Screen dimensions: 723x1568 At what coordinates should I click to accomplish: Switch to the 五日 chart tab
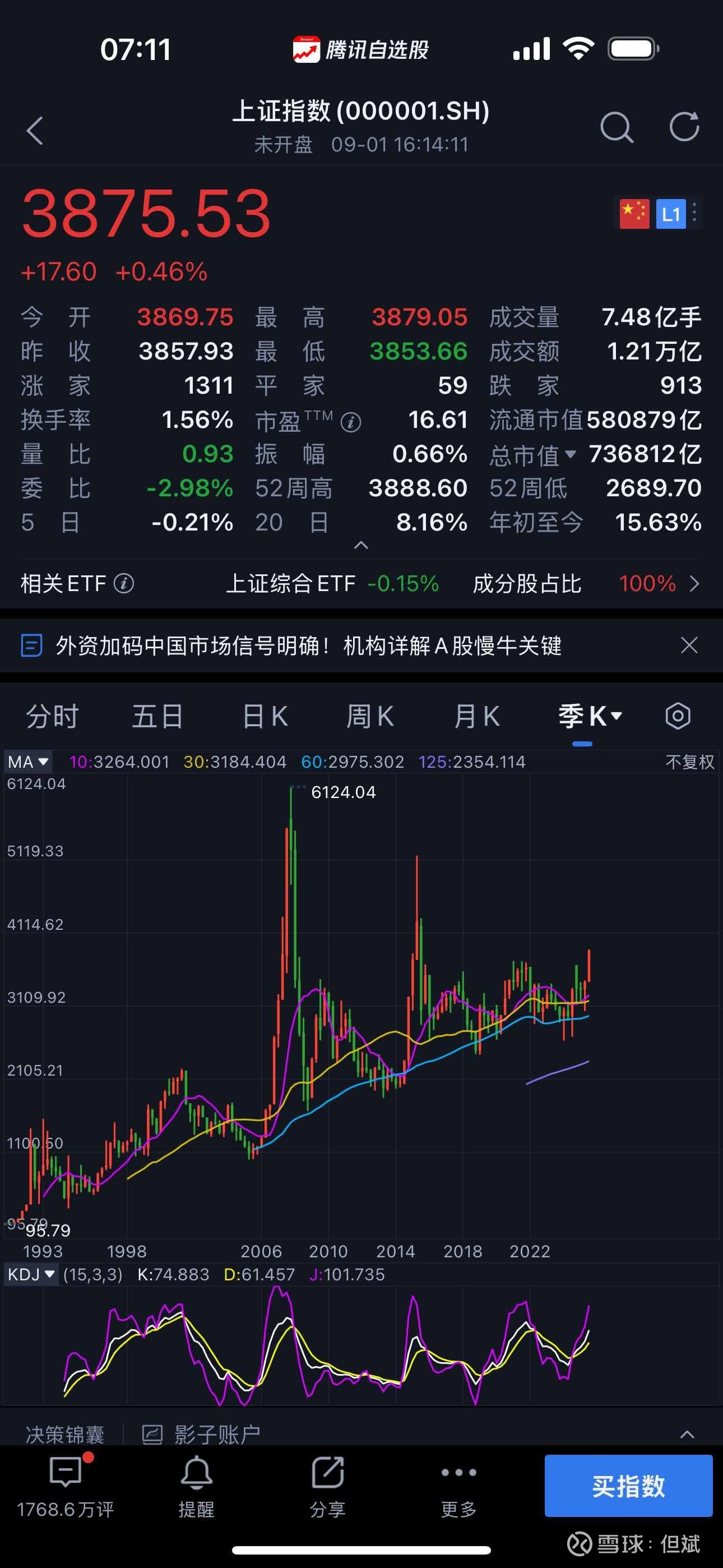(157, 717)
